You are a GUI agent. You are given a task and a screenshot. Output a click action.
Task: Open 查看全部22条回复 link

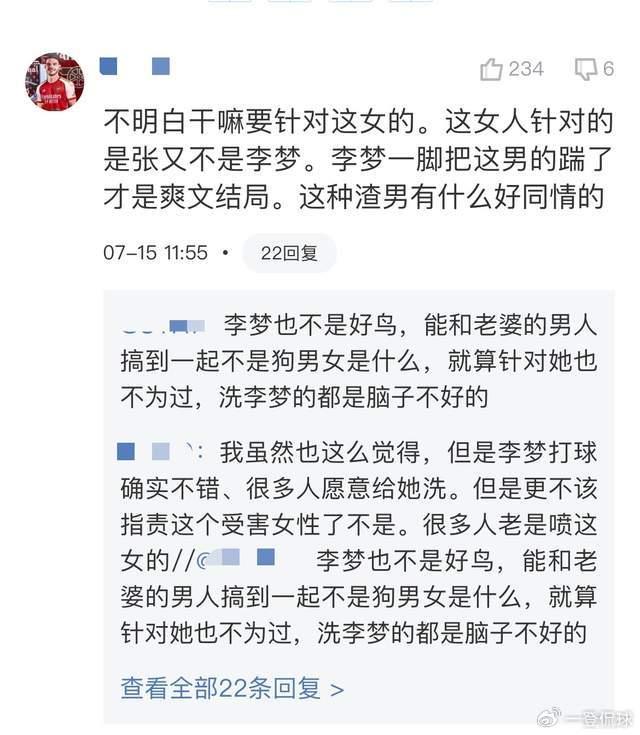(x=232, y=688)
